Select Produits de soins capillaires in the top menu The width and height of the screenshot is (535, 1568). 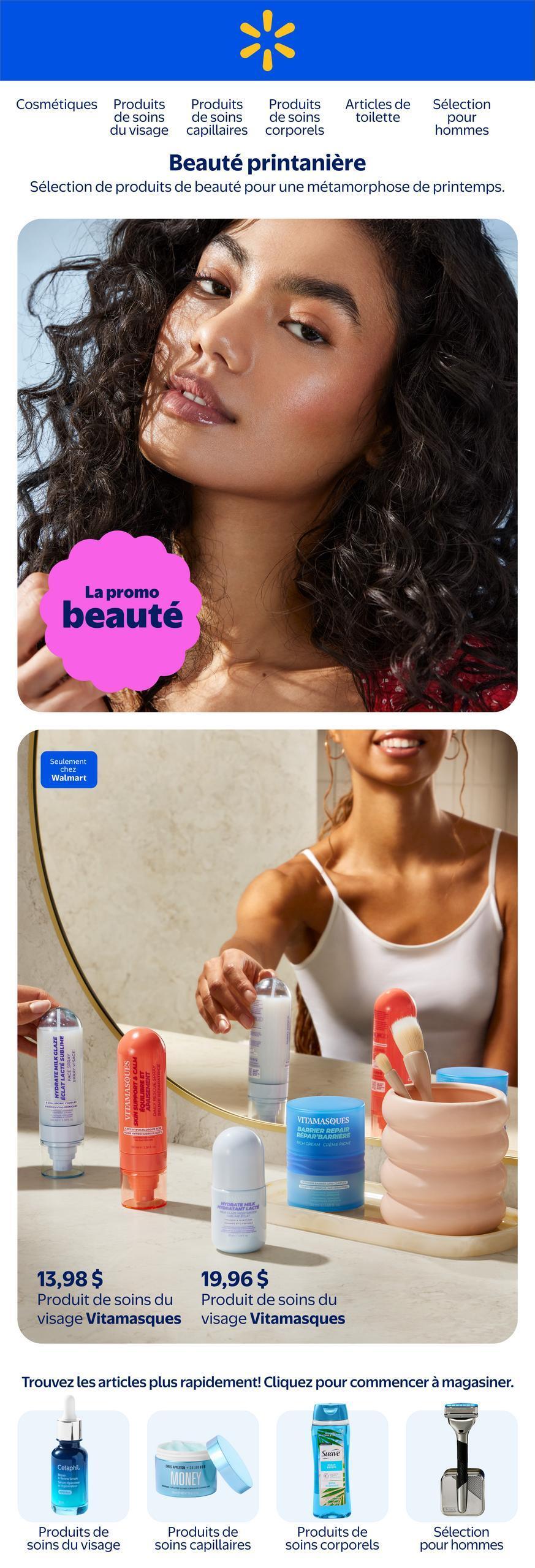[x=217, y=117]
